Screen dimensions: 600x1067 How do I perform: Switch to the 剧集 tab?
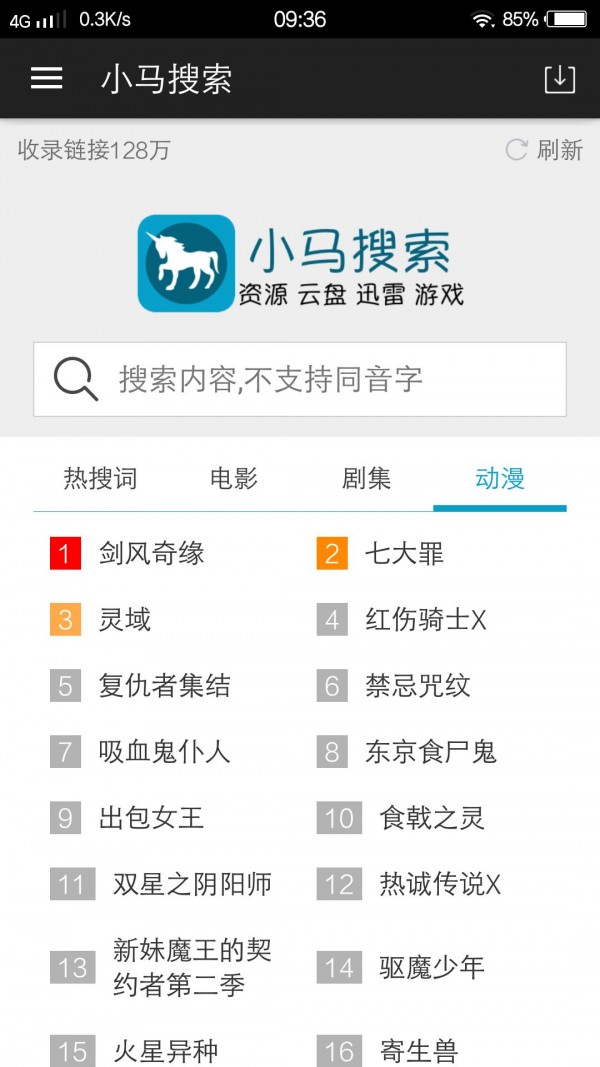366,479
